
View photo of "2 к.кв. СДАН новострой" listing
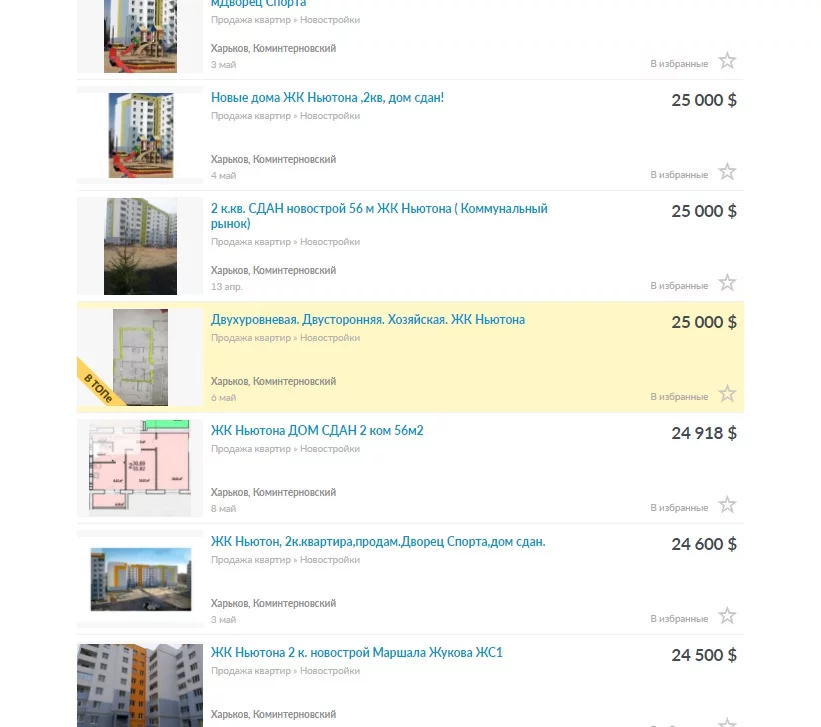pos(140,246)
